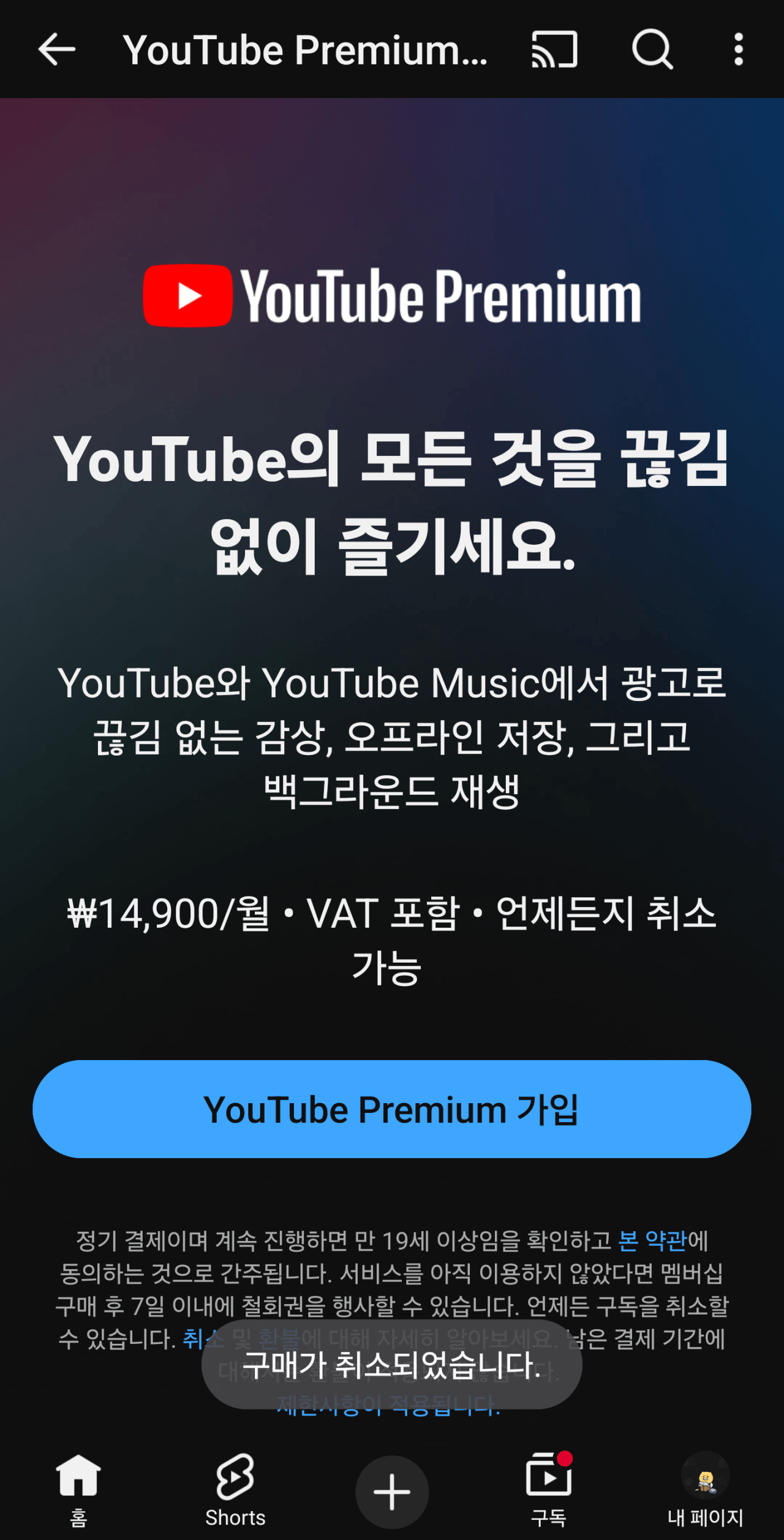
Task: Open the three-dot overflow menu
Action: pyautogui.click(x=739, y=49)
